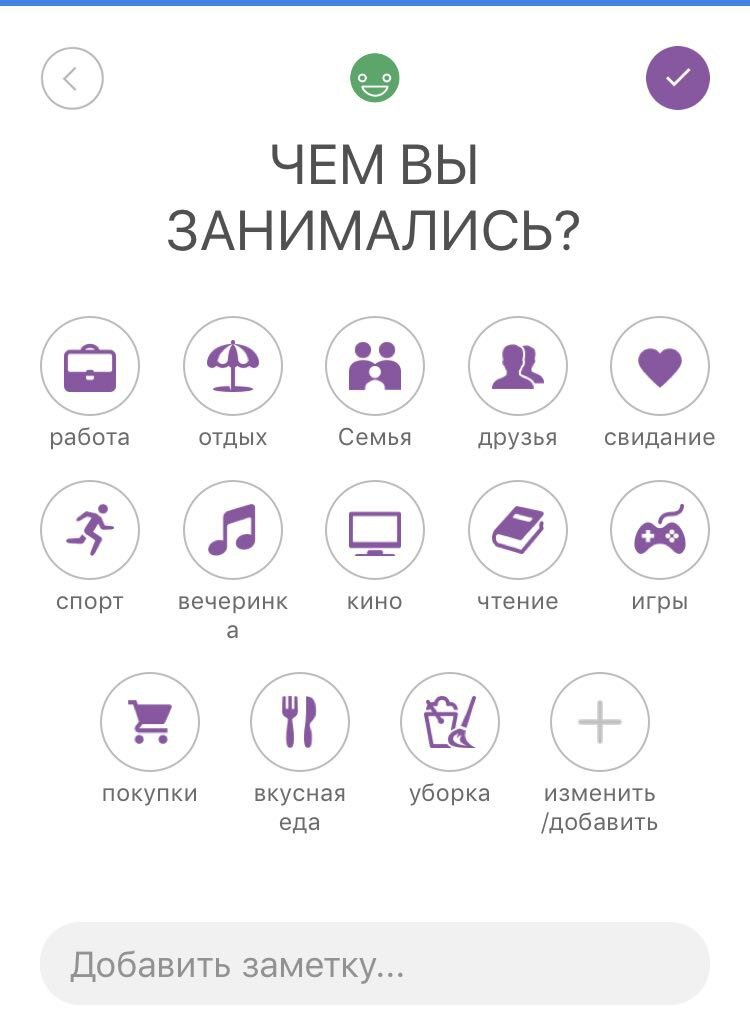Select the уборка activity

[x=449, y=721]
